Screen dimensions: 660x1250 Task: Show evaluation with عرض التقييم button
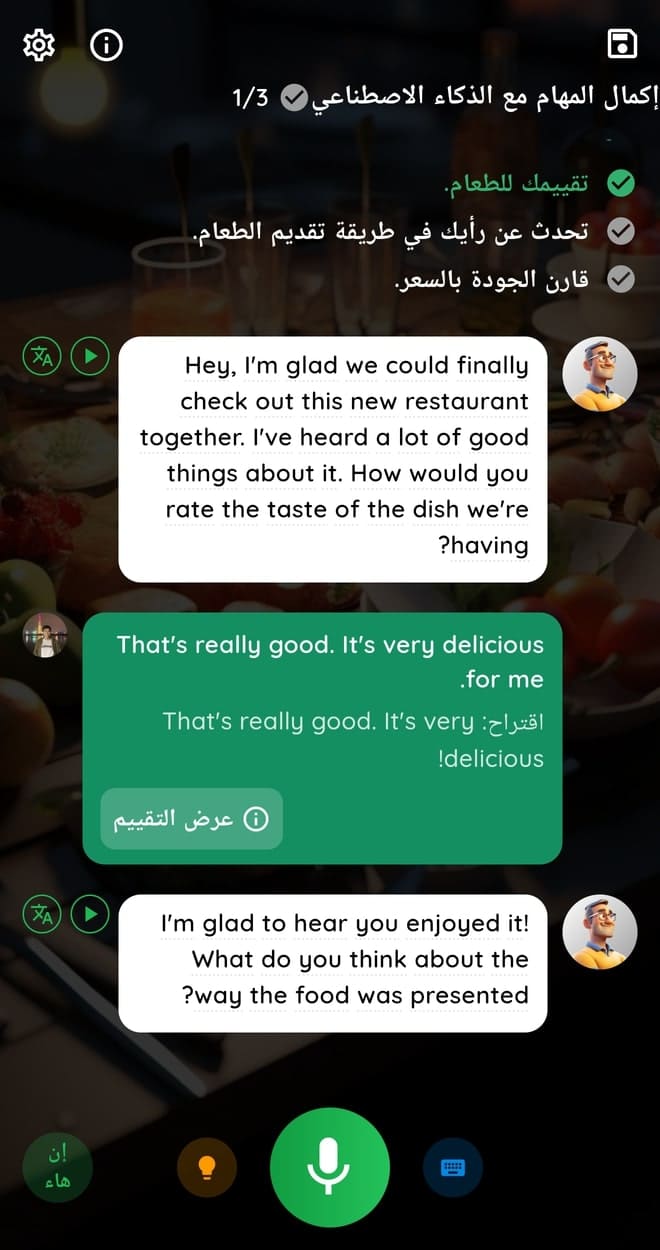tap(191, 820)
